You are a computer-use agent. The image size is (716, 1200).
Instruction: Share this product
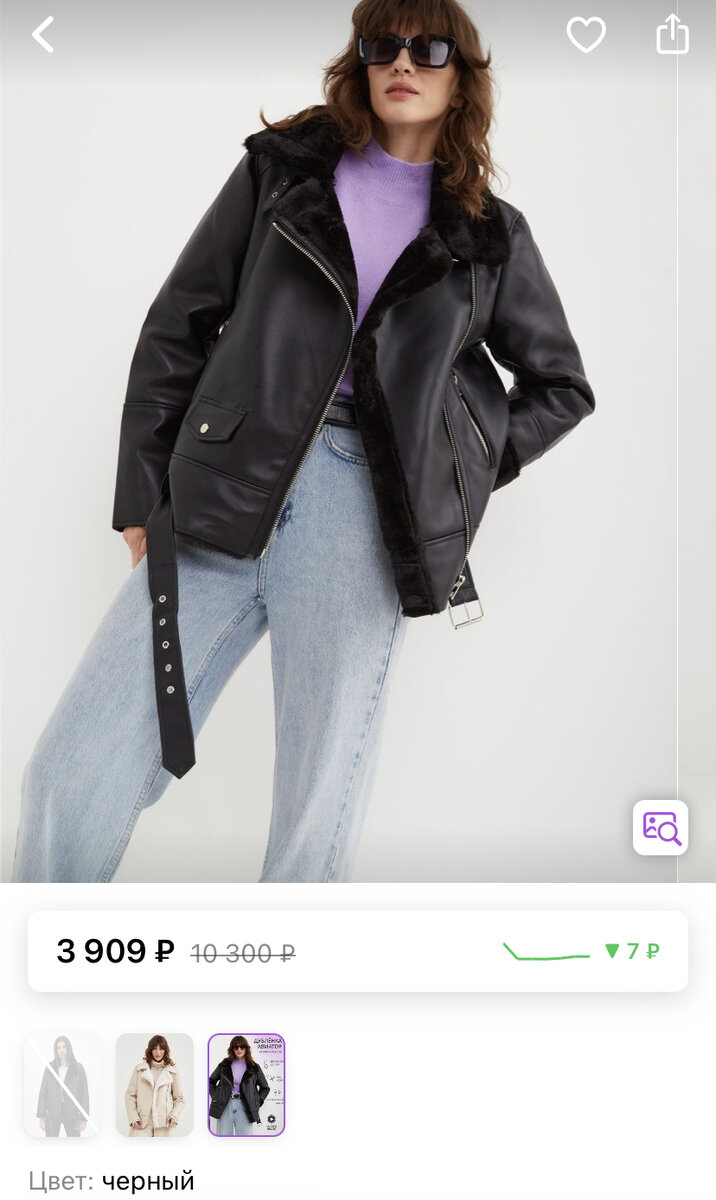(672, 34)
